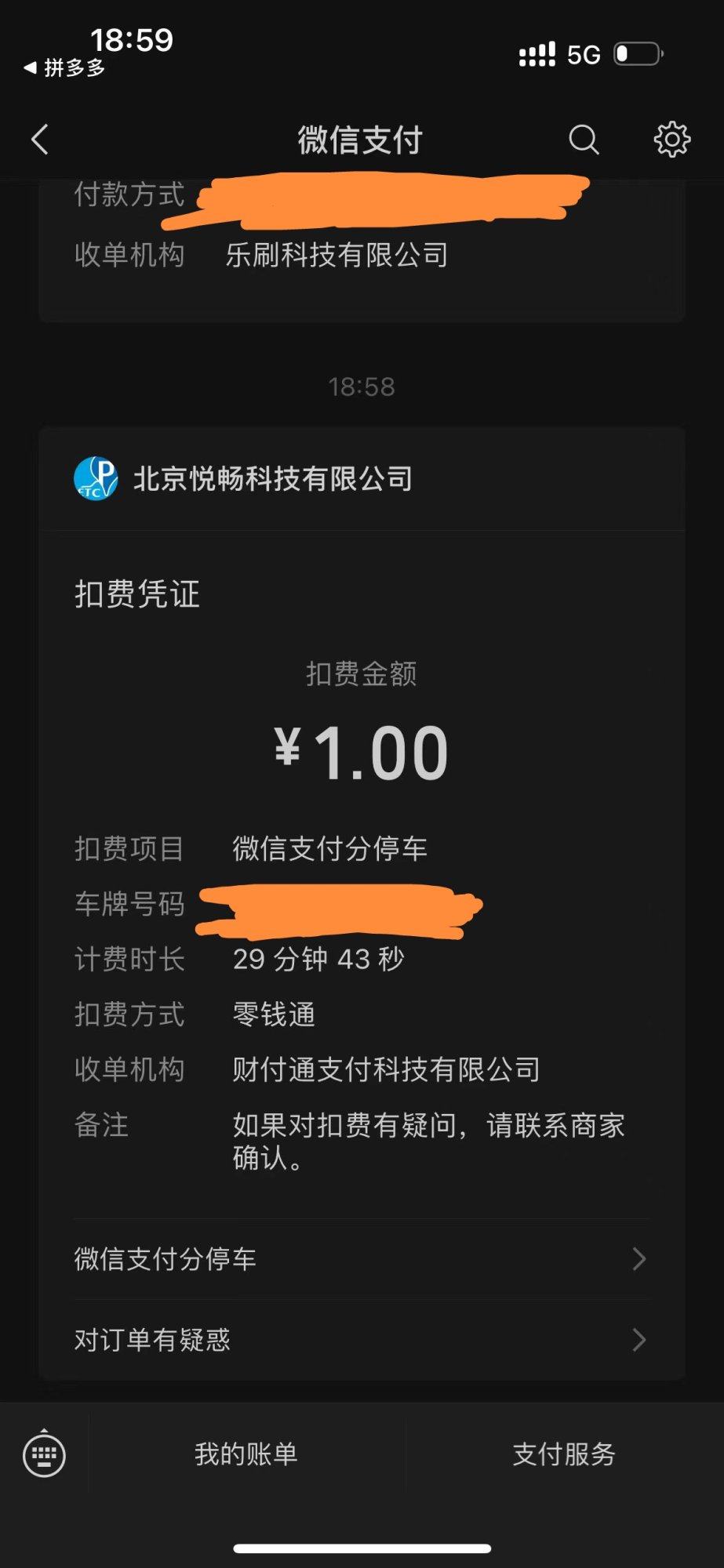Open the settings gear icon
Viewport: 724px width, 1568px height.
[671, 140]
